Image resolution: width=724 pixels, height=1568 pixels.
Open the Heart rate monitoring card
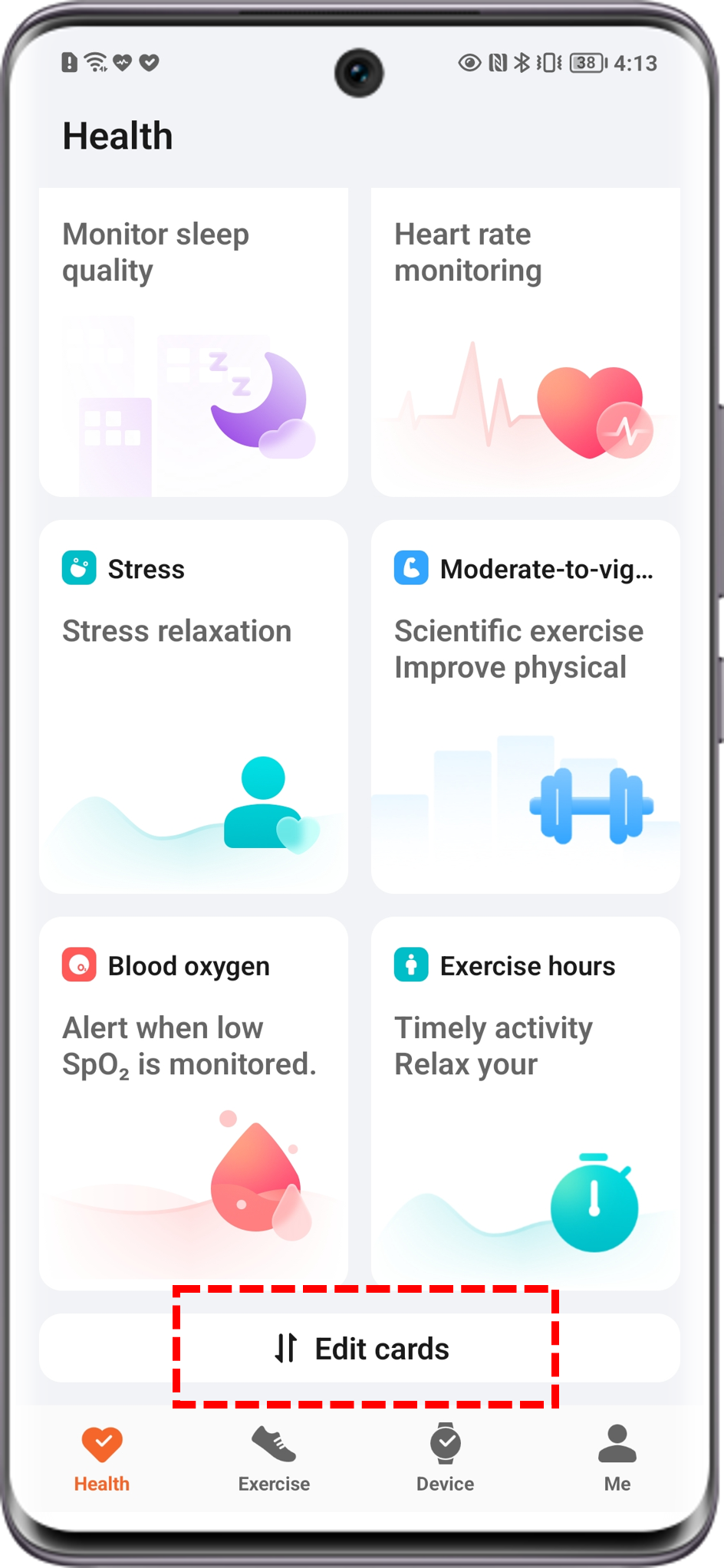525,342
